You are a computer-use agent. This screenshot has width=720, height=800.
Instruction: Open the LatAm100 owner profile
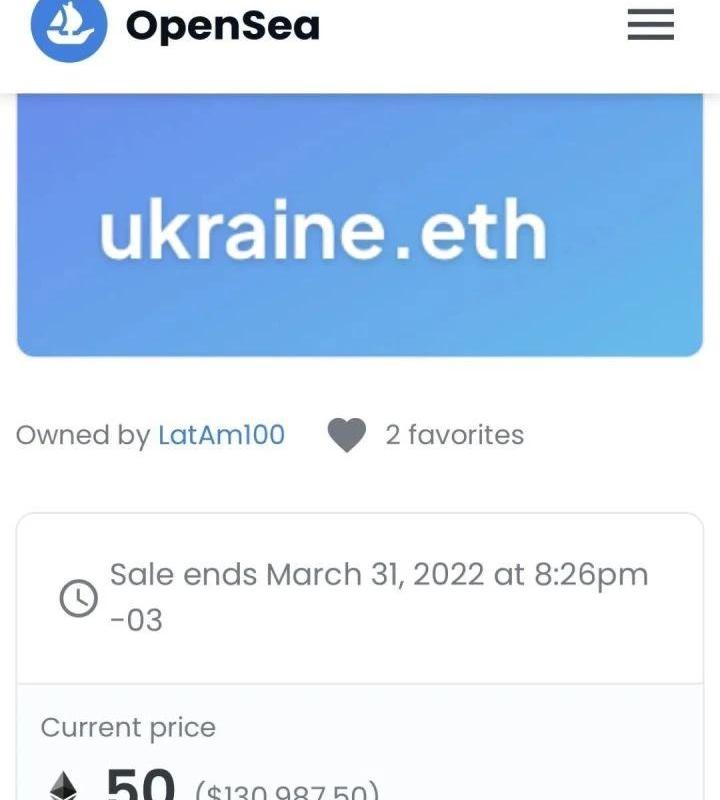(221, 435)
